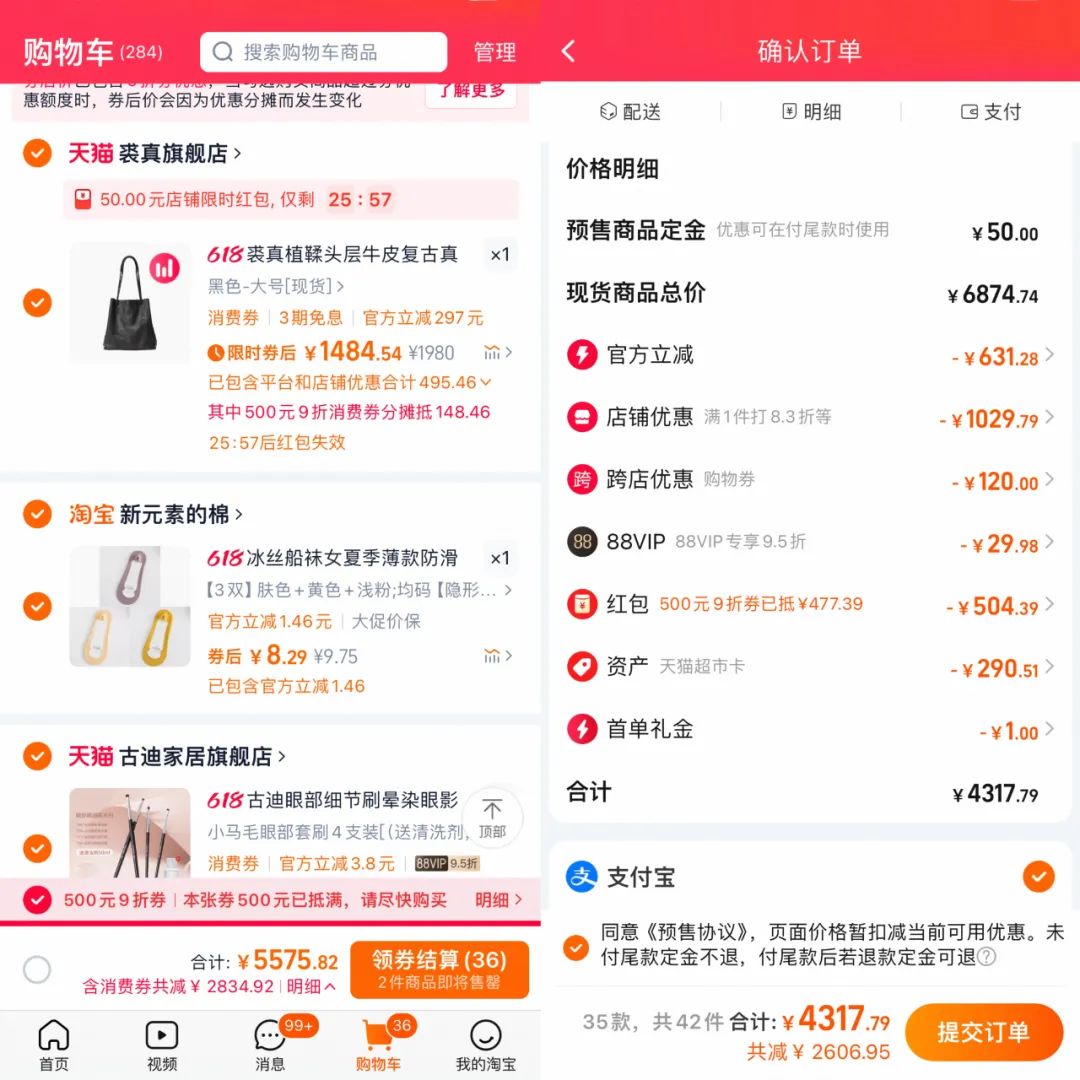
Task: Switch to the 配送 section tab
Action: pos(630,112)
